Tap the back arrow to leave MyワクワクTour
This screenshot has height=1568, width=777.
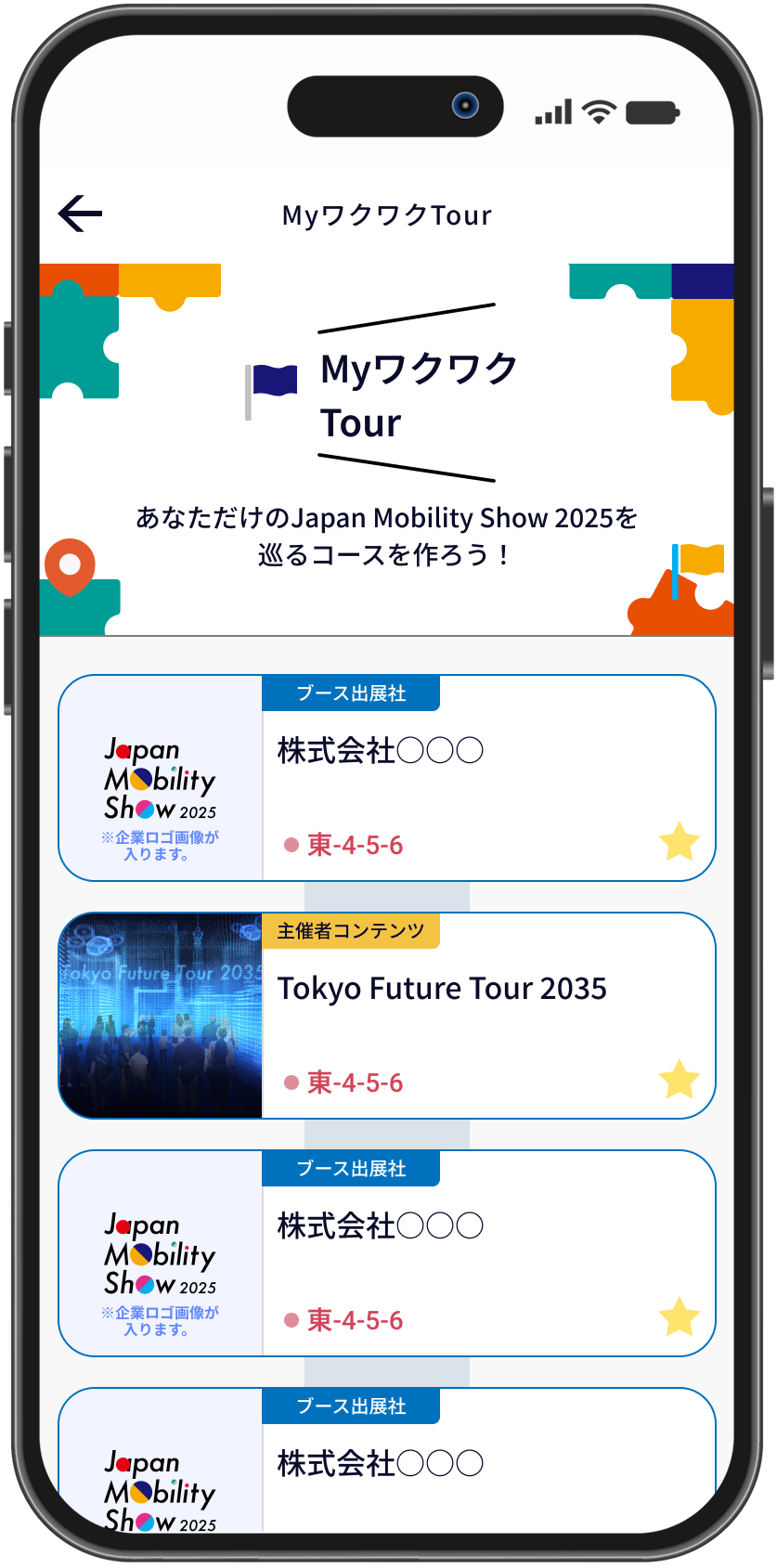click(x=78, y=213)
